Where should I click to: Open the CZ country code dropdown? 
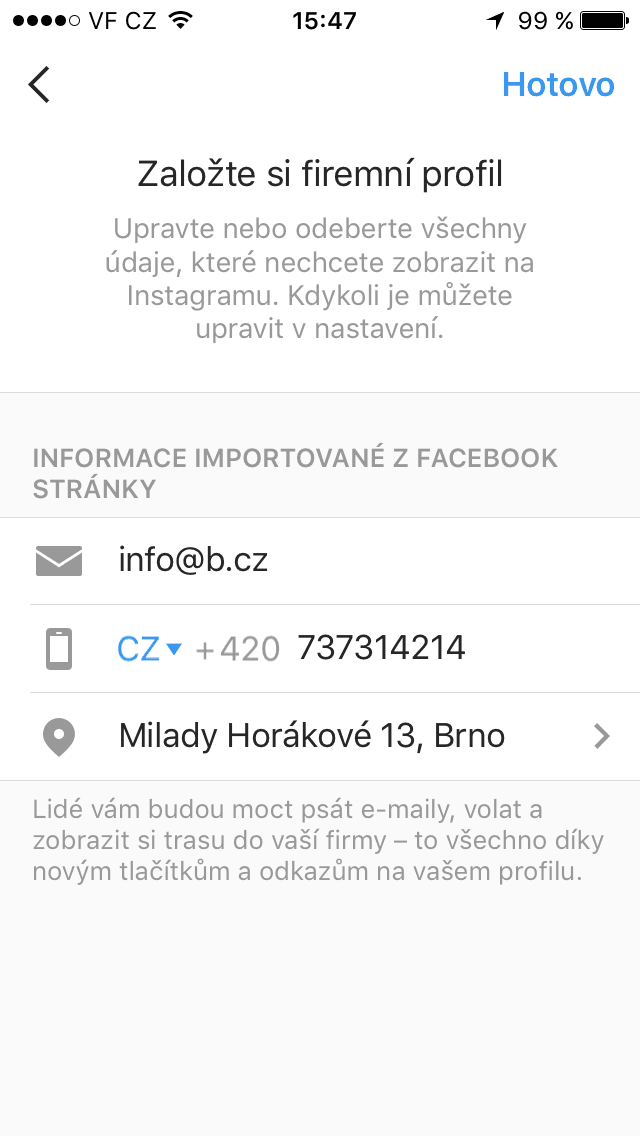click(x=149, y=649)
